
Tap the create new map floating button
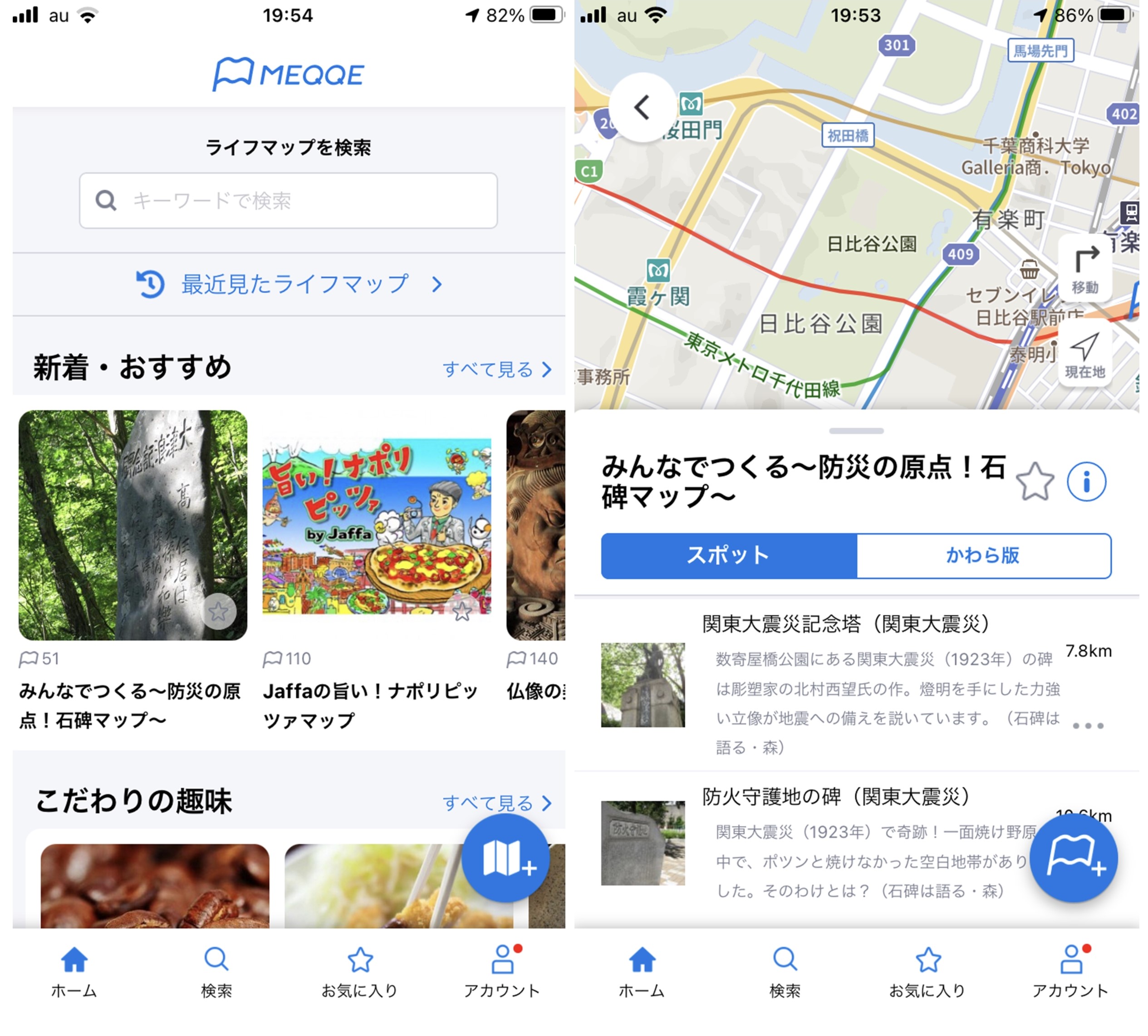tap(505, 857)
